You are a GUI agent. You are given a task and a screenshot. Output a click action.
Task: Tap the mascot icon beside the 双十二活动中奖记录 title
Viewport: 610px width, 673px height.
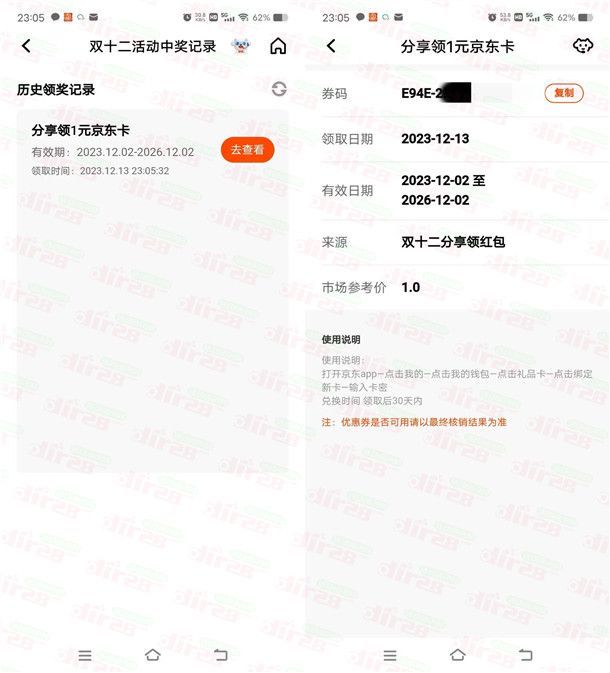240,46
